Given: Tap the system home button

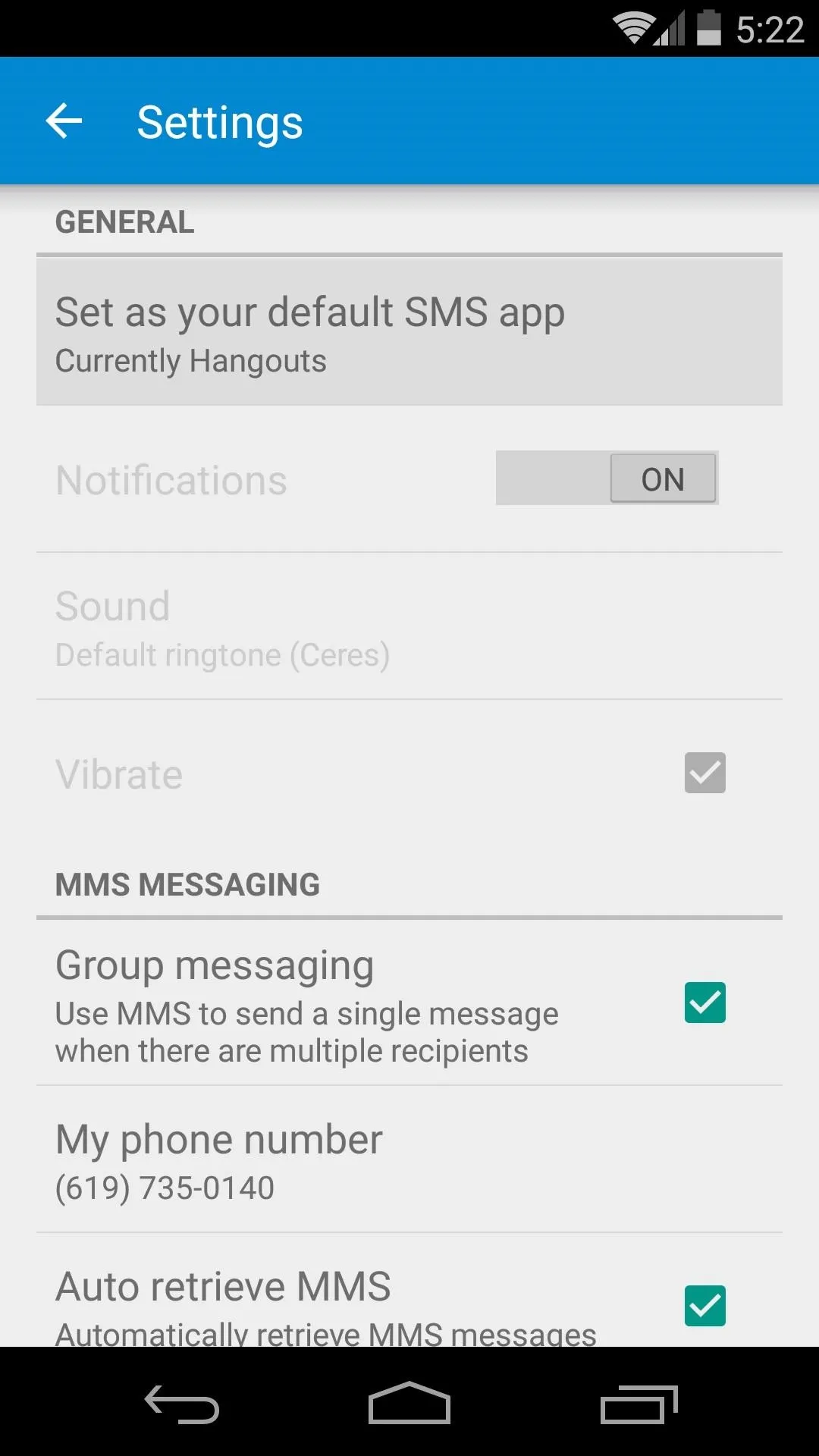Looking at the screenshot, I should pyautogui.click(x=409, y=1403).
